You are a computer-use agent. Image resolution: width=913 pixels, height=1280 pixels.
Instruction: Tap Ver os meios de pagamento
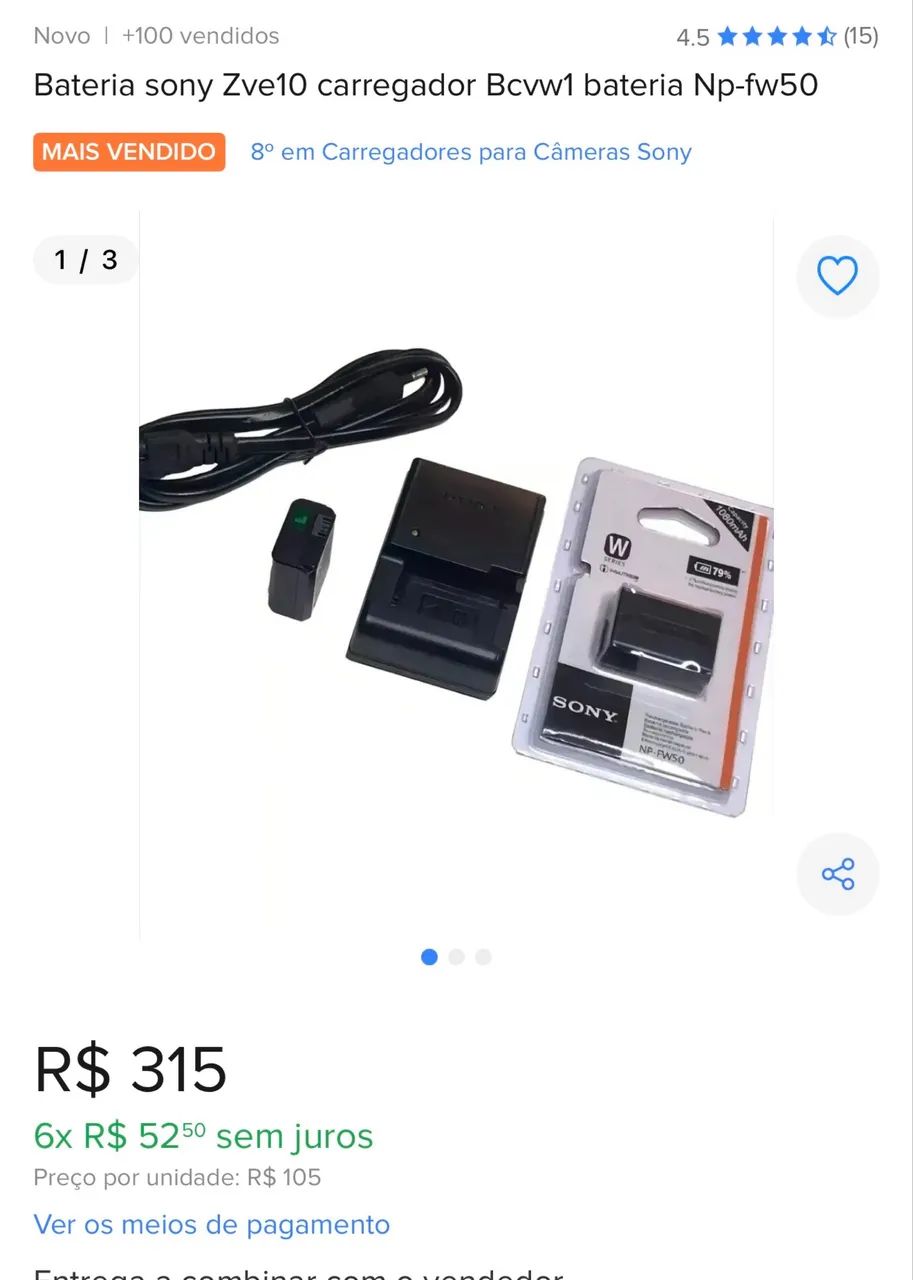coord(212,1224)
